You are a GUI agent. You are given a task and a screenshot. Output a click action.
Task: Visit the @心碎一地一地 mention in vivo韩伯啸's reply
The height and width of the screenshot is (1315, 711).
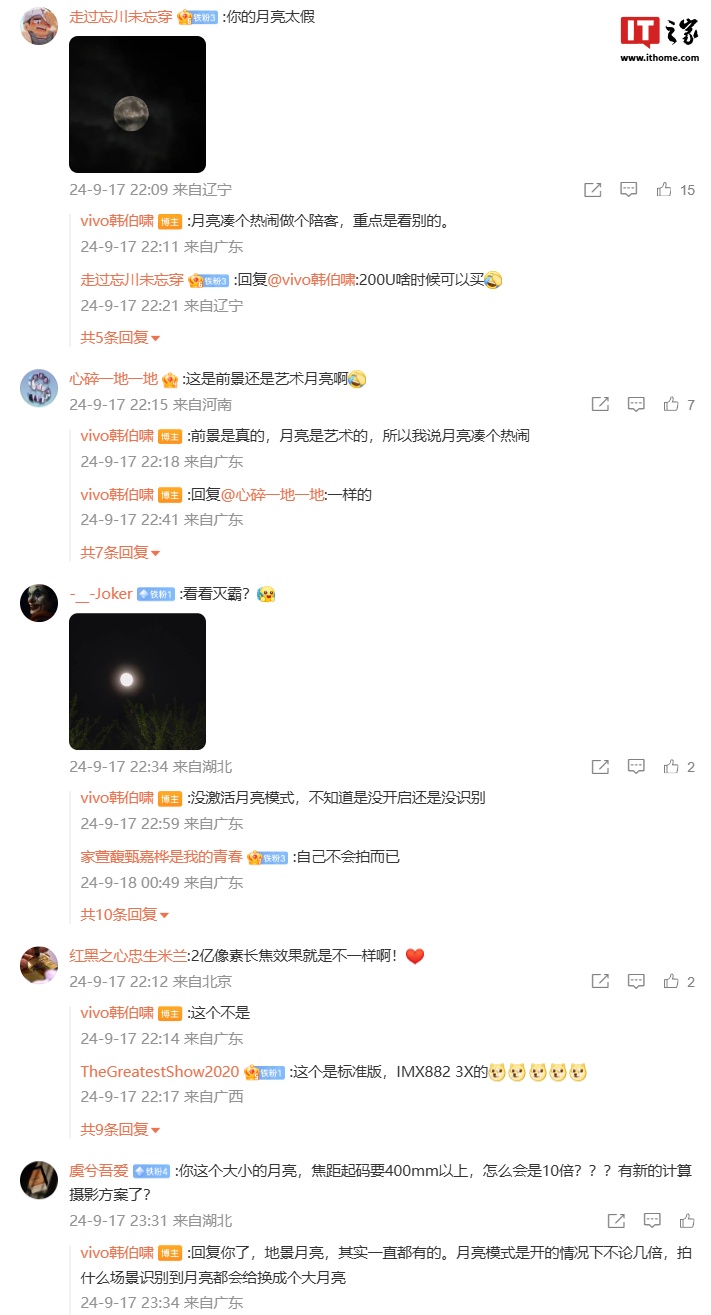(272, 494)
